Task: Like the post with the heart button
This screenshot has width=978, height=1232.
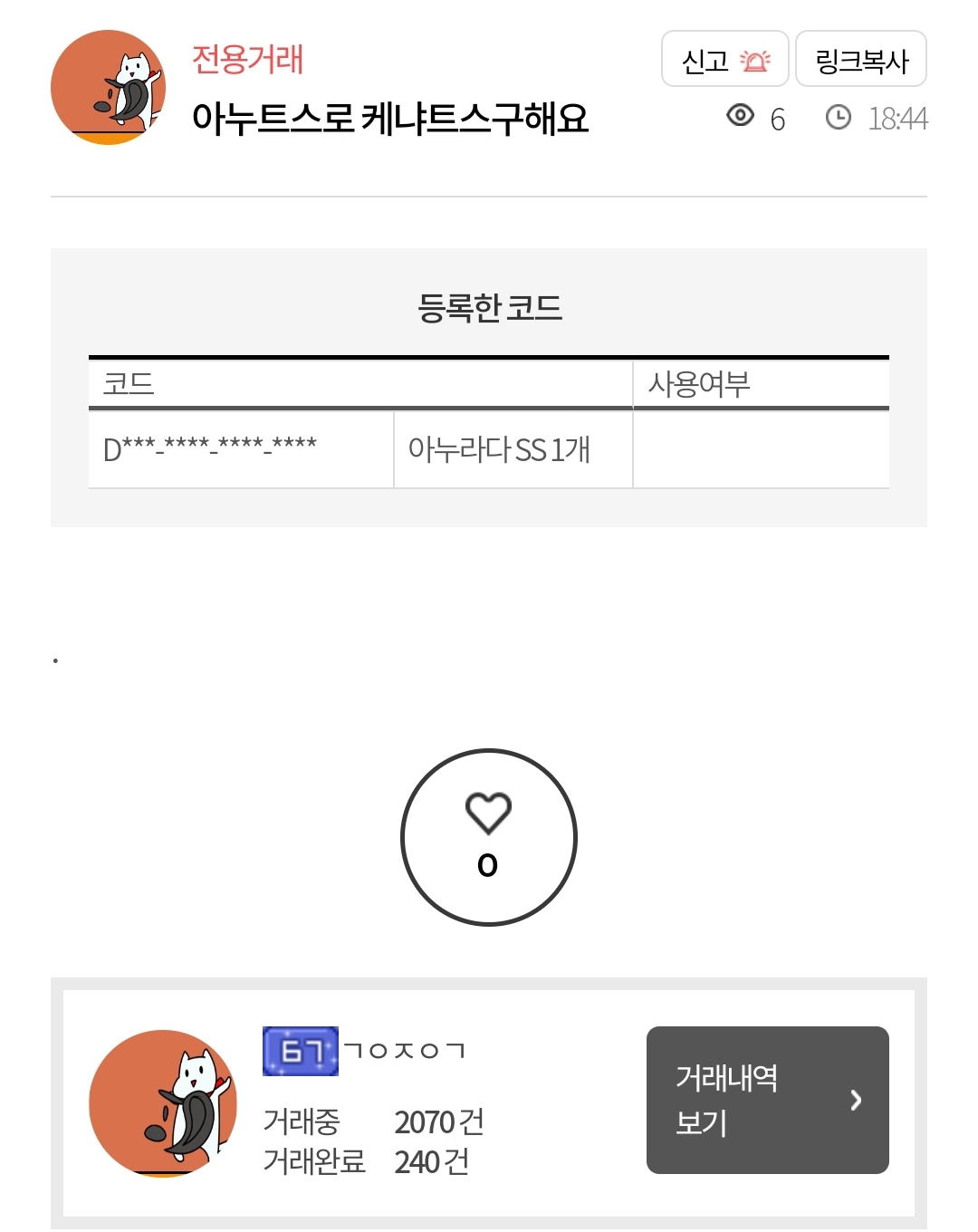Action: [x=488, y=837]
